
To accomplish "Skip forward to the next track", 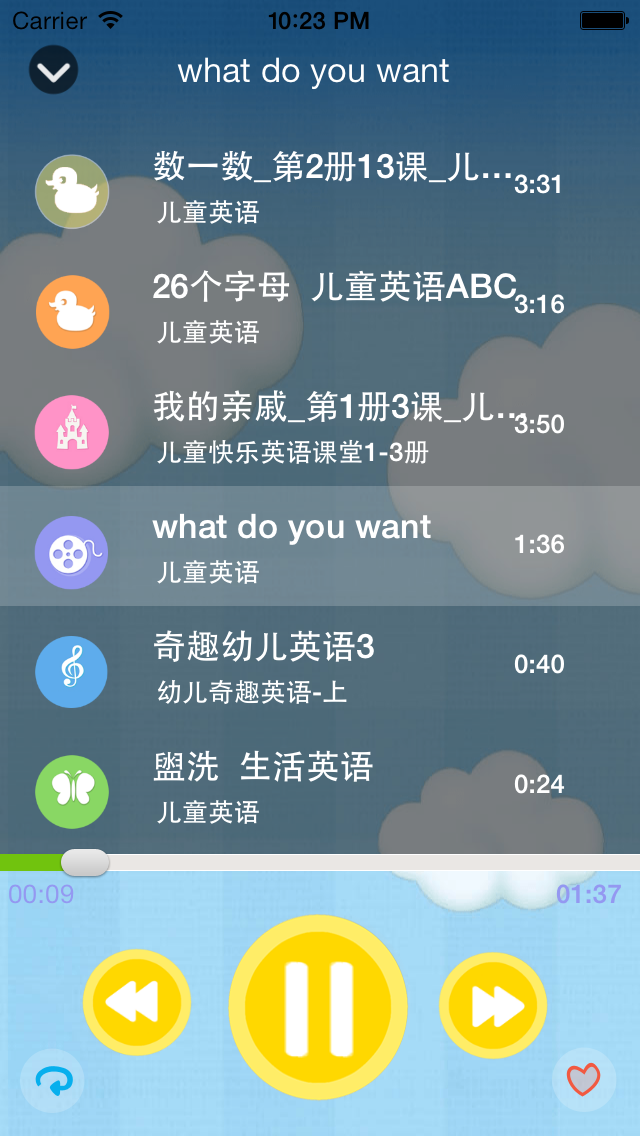I will (494, 1005).
